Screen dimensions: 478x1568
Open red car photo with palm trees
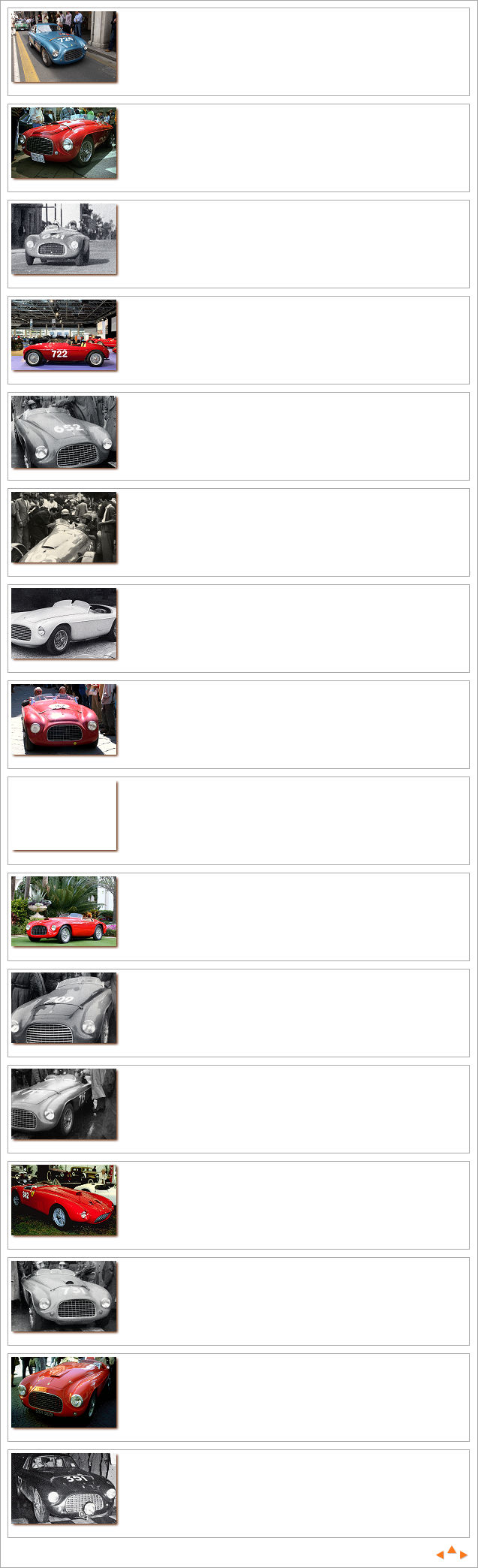click(64, 911)
